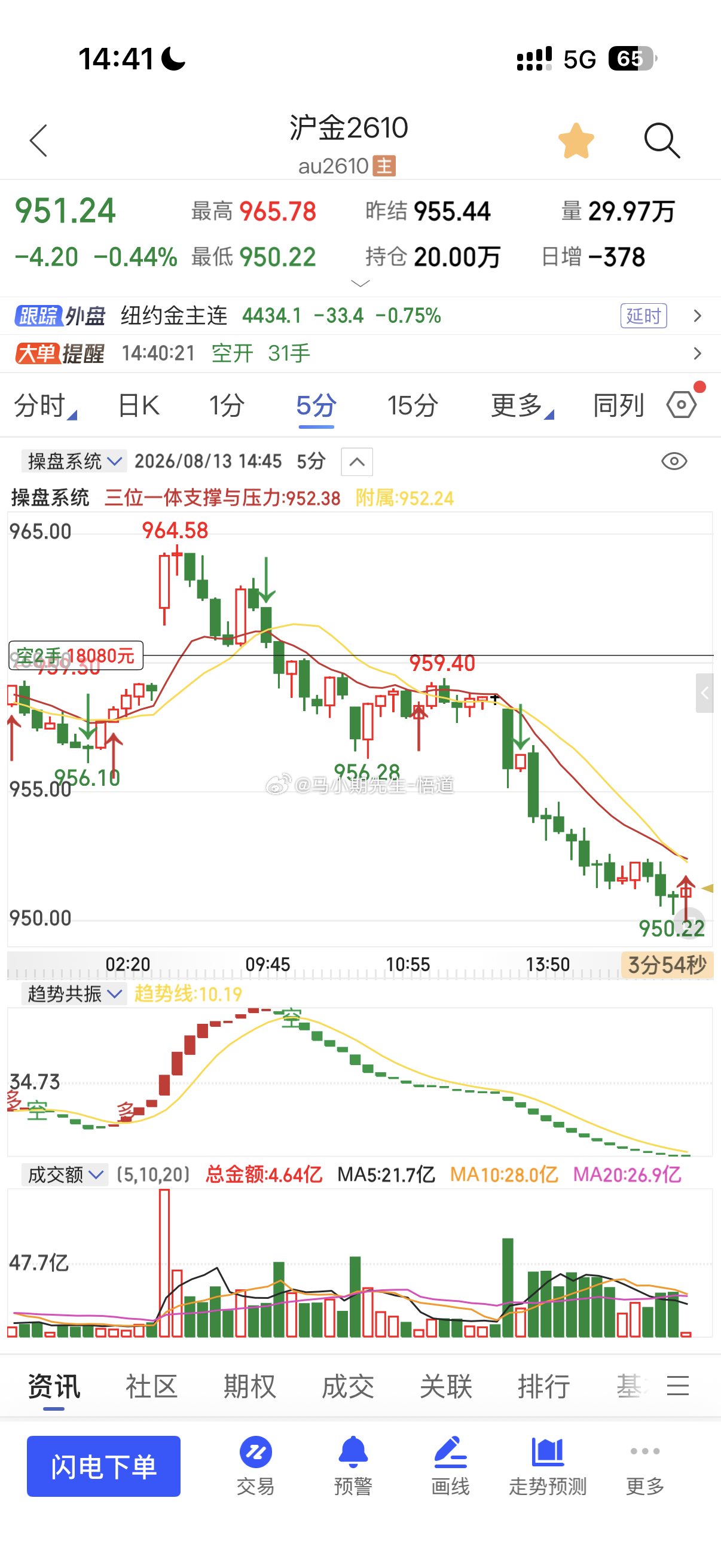
Task: Switch to the 成交 tab
Action: pos(347,1386)
